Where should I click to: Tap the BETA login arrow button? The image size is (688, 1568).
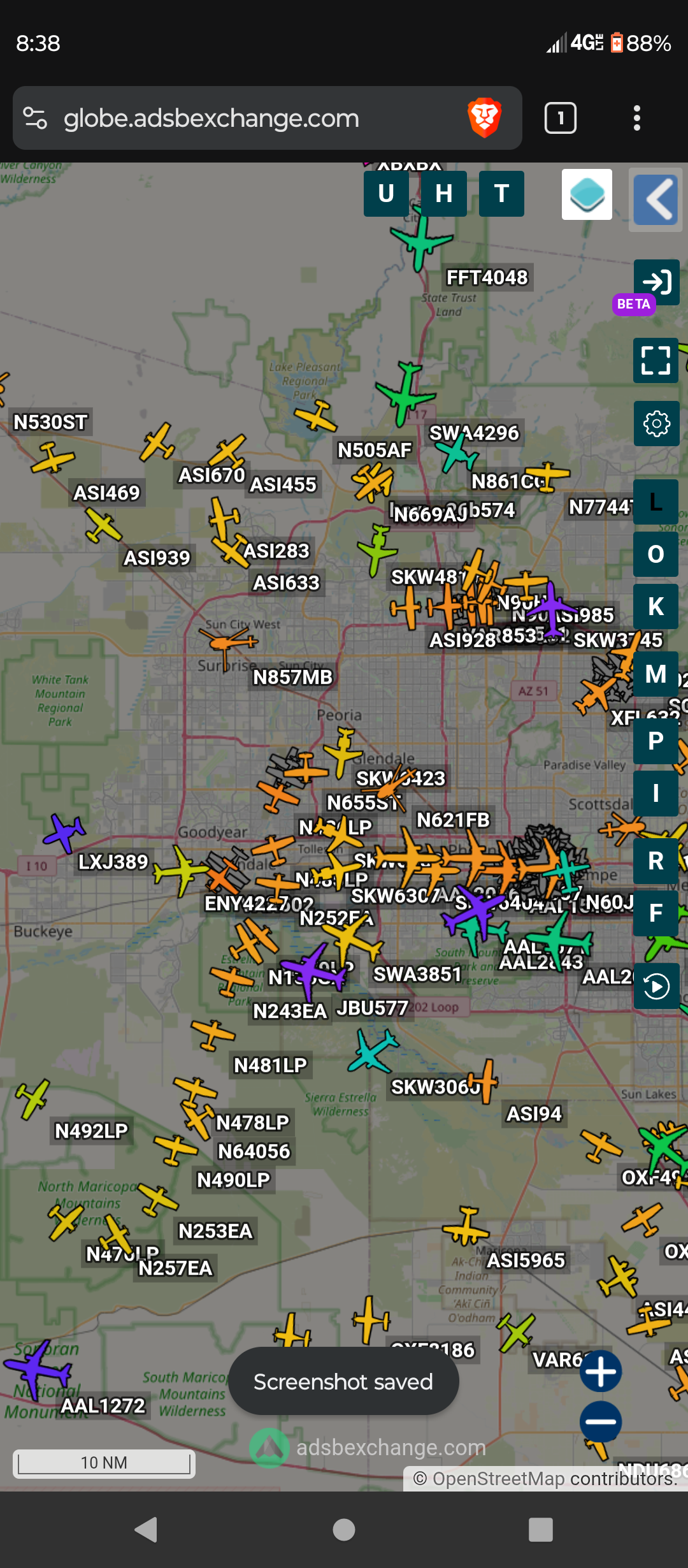click(x=656, y=282)
